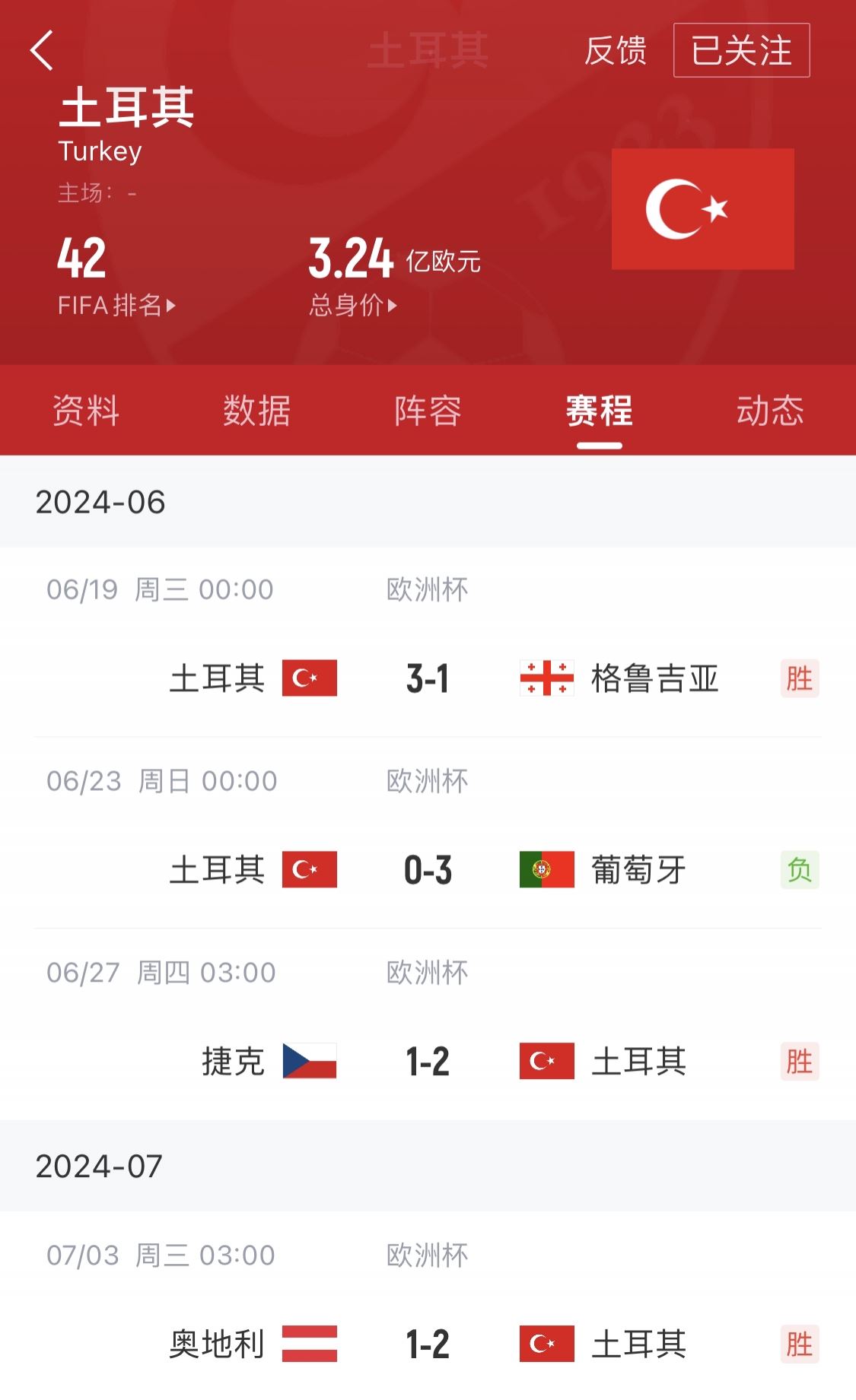The height and width of the screenshot is (1400, 856).
Task: Open the 捷克 vs 土耳其 match
Action: [428, 1062]
